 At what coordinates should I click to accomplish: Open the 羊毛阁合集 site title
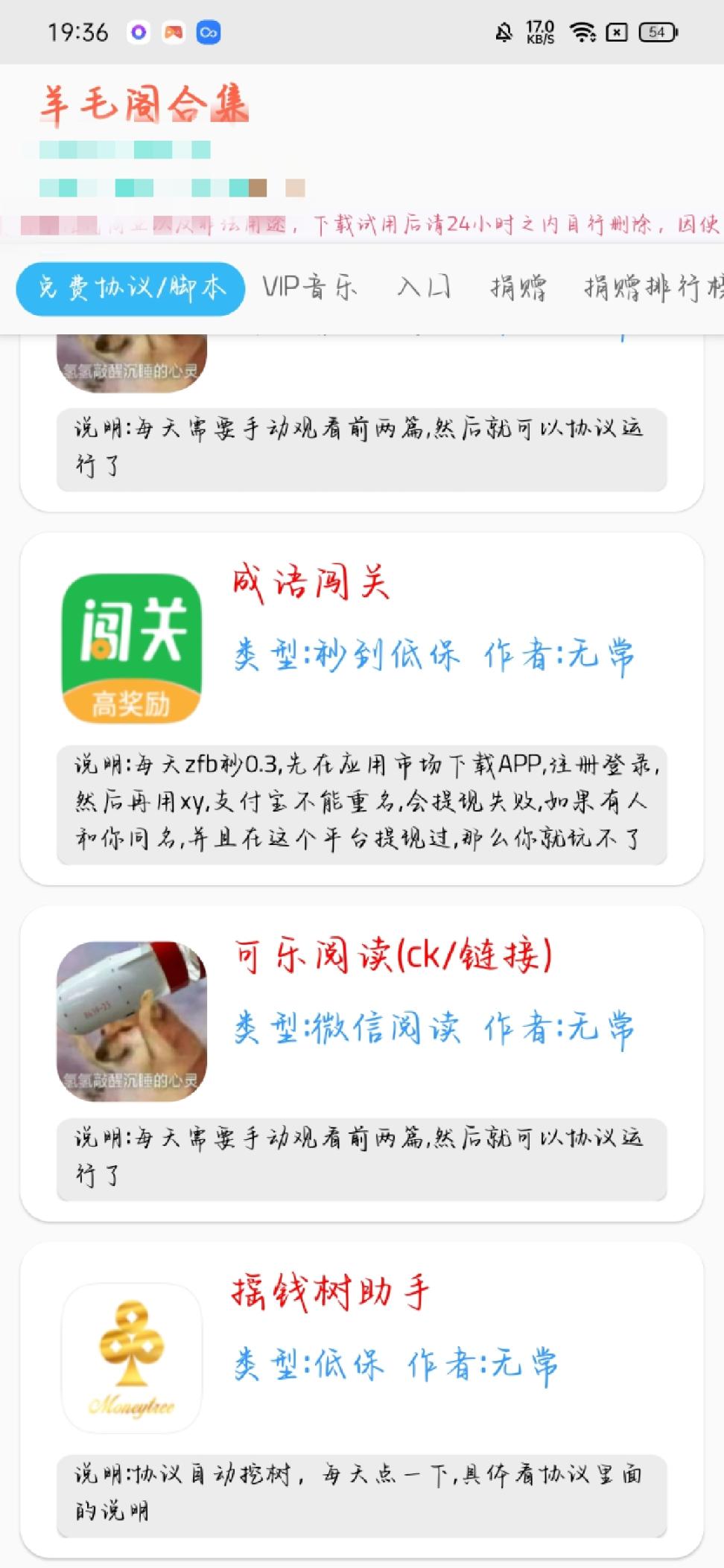click(143, 106)
